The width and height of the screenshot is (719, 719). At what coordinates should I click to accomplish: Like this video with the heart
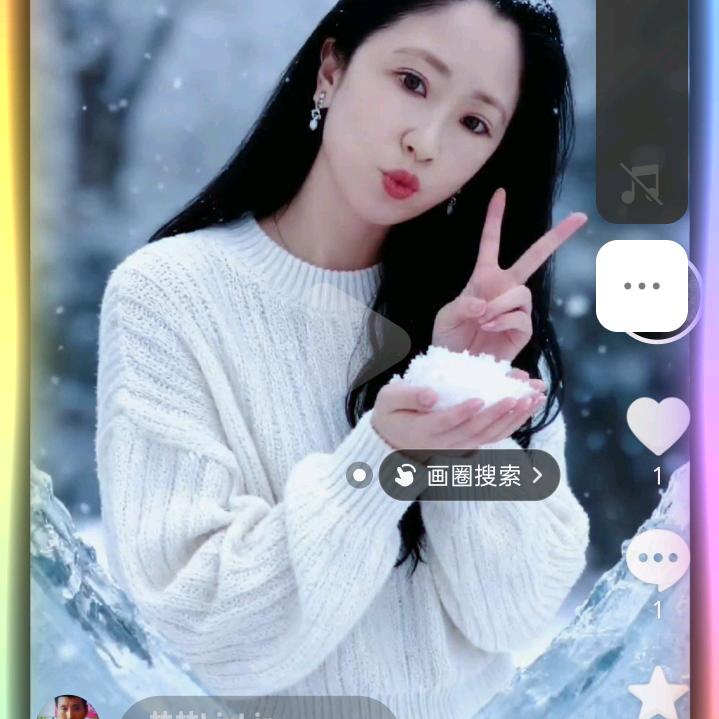click(x=657, y=425)
